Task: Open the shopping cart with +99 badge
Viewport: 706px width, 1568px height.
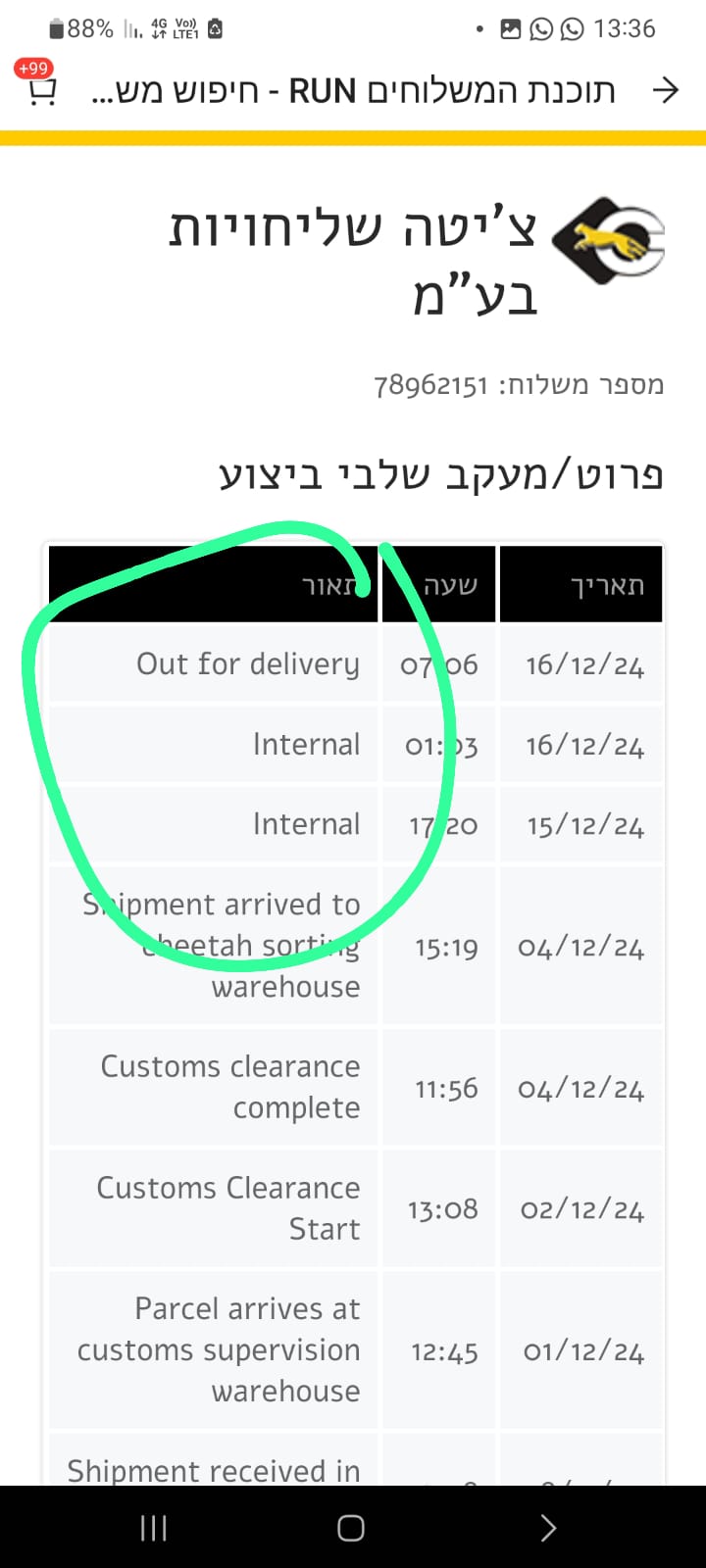Action: [x=41, y=89]
